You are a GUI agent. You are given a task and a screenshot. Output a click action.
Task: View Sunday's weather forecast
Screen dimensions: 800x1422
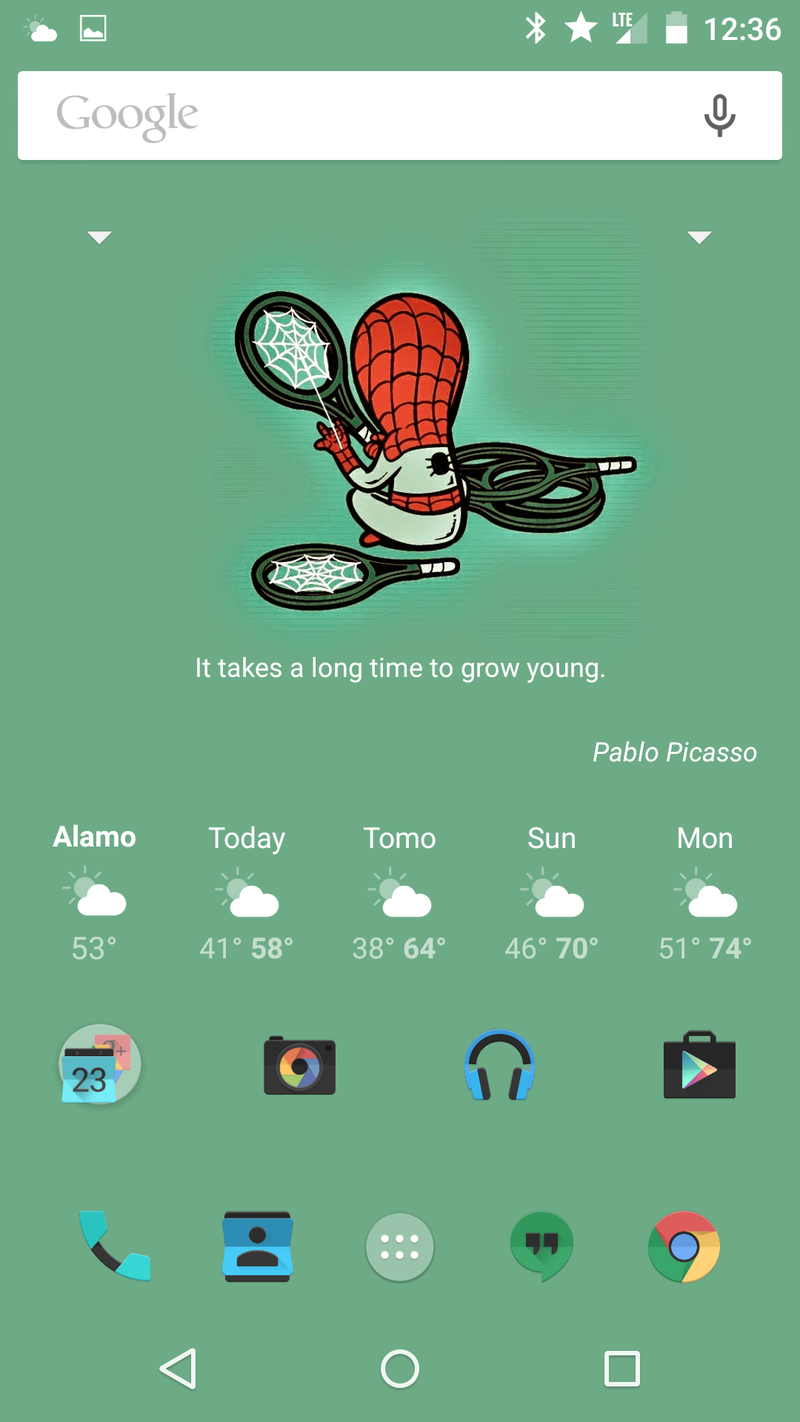[x=552, y=893]
